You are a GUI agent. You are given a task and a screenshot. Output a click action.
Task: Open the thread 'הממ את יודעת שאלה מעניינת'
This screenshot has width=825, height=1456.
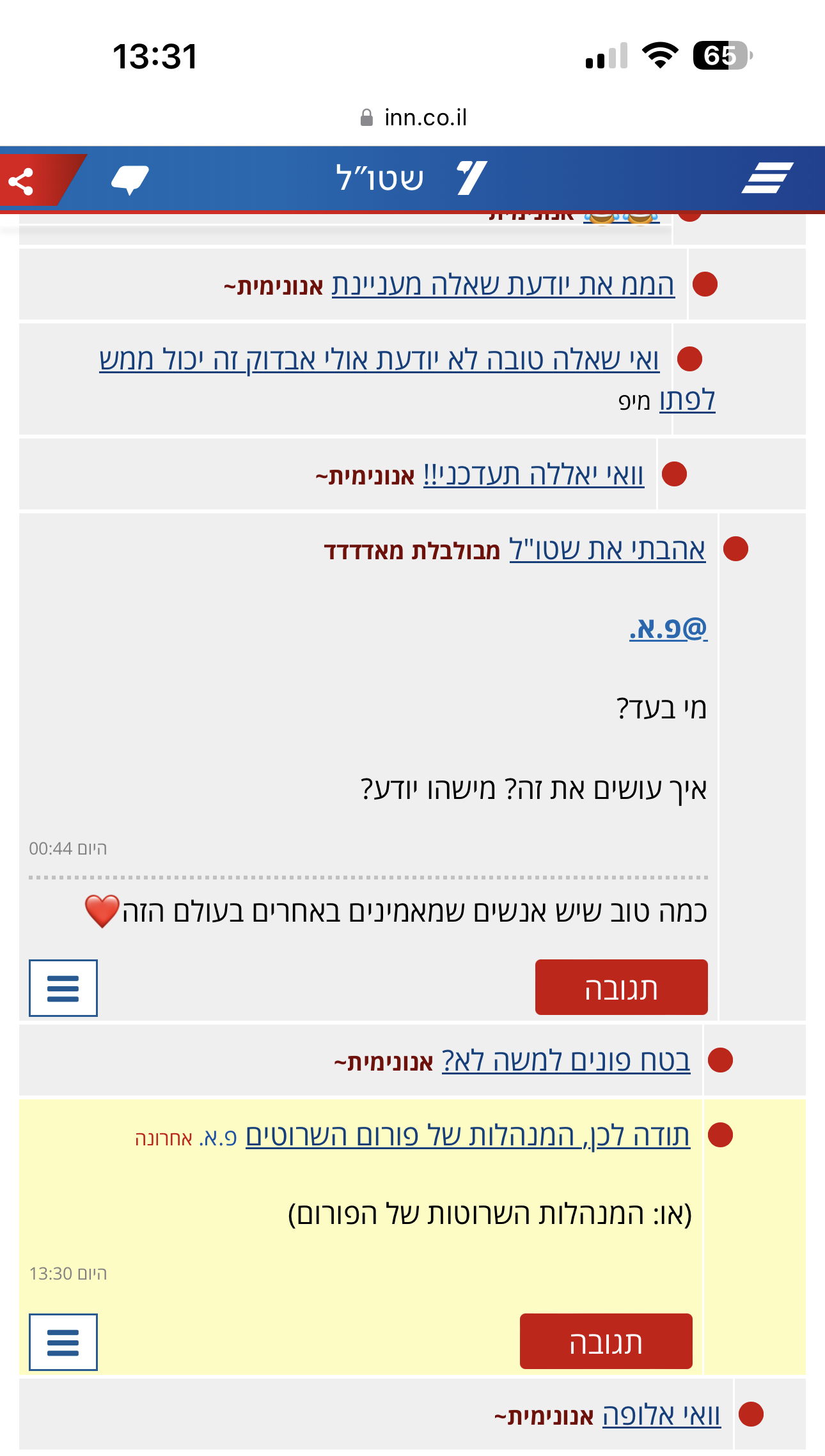click(x=503, y=284)
